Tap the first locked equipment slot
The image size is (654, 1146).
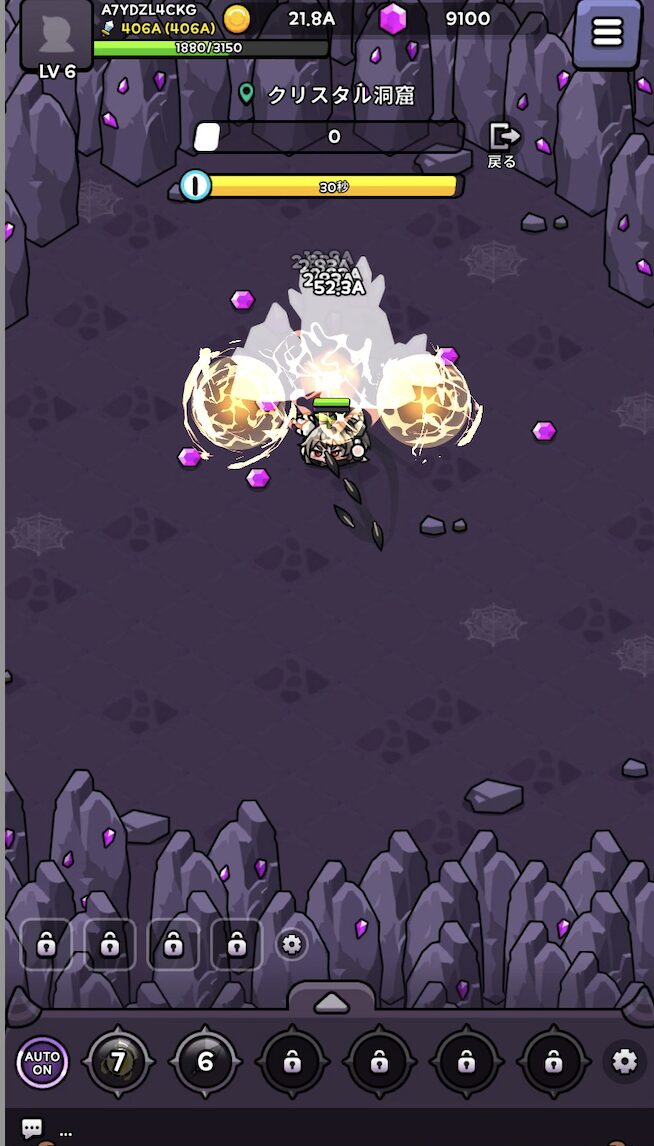pyautogui.click(x=46, y=944)
